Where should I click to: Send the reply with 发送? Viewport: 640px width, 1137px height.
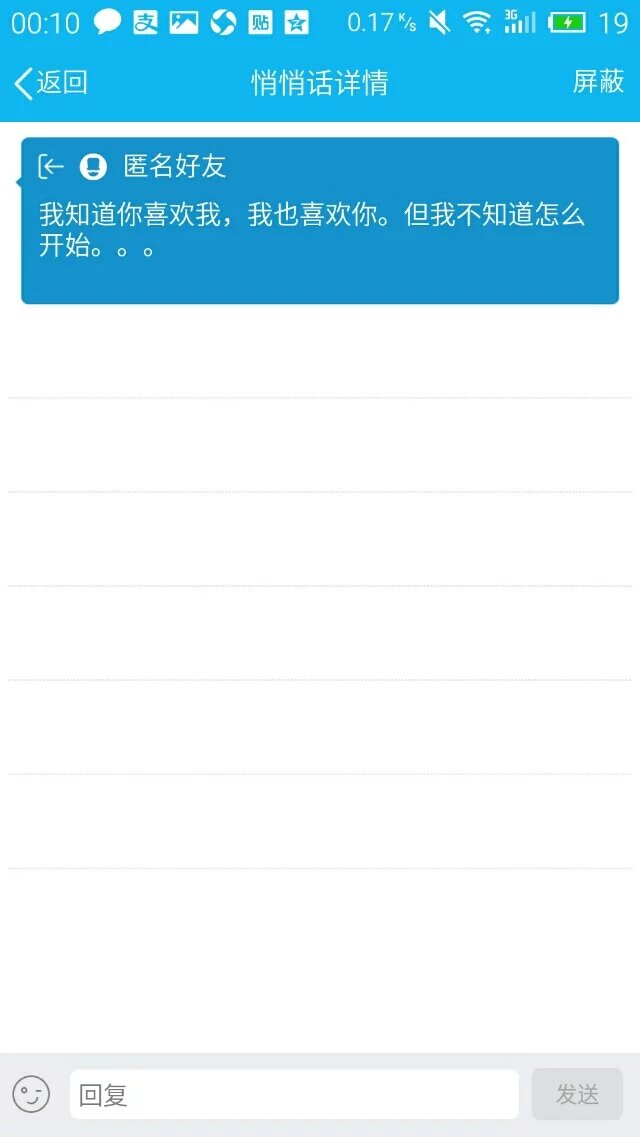pos(577,1094)
